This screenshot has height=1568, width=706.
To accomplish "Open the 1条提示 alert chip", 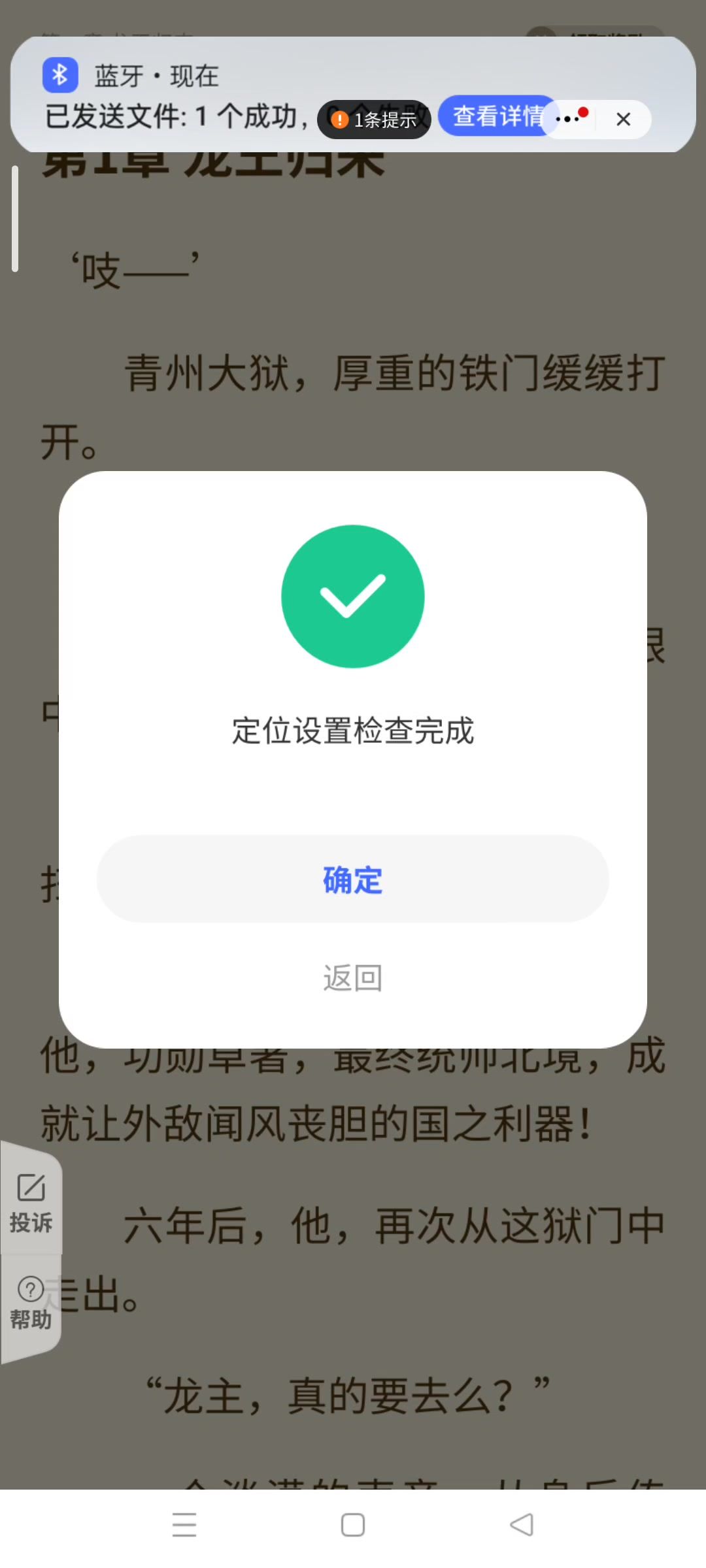I will pyautogui.click(x=374, y=120).
